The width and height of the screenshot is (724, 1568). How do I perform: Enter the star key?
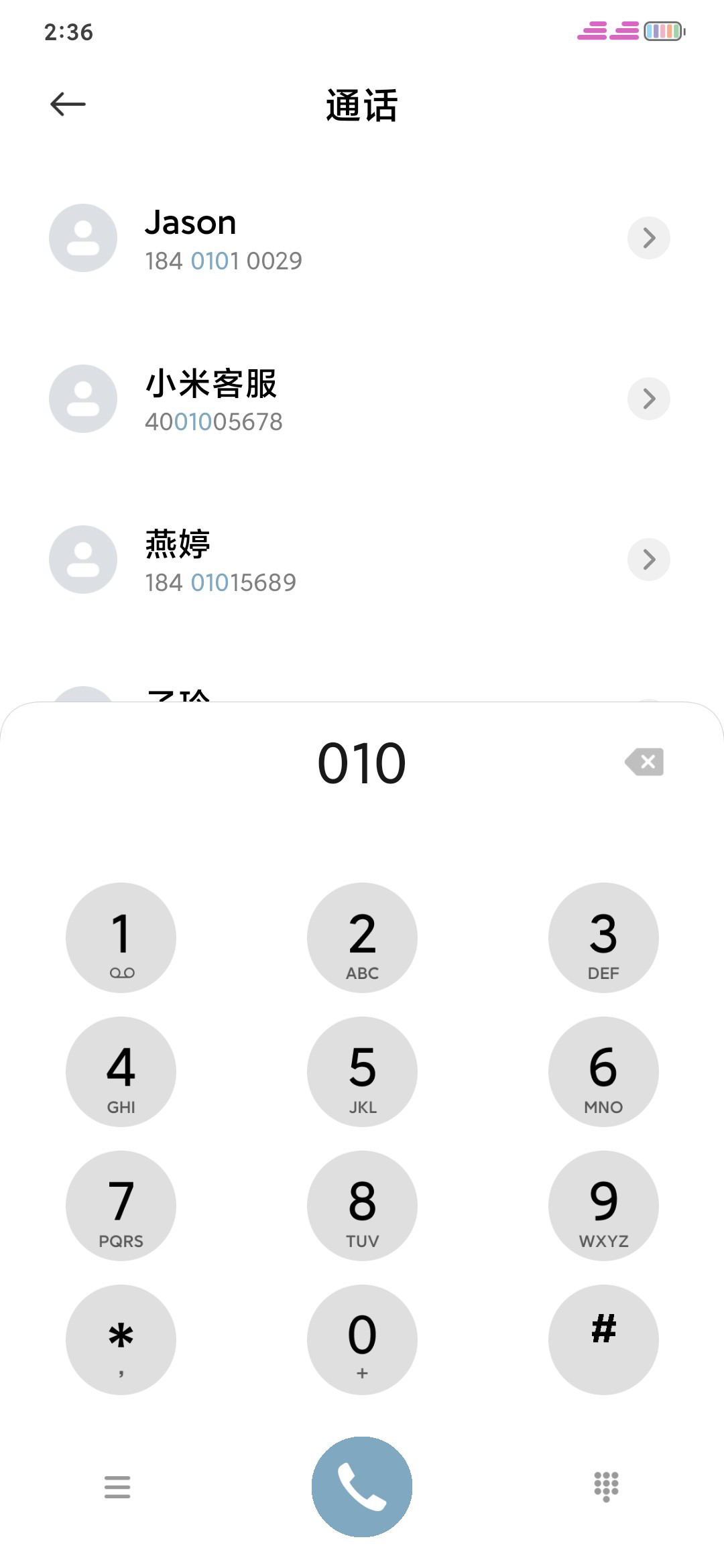coord(121,1340)
